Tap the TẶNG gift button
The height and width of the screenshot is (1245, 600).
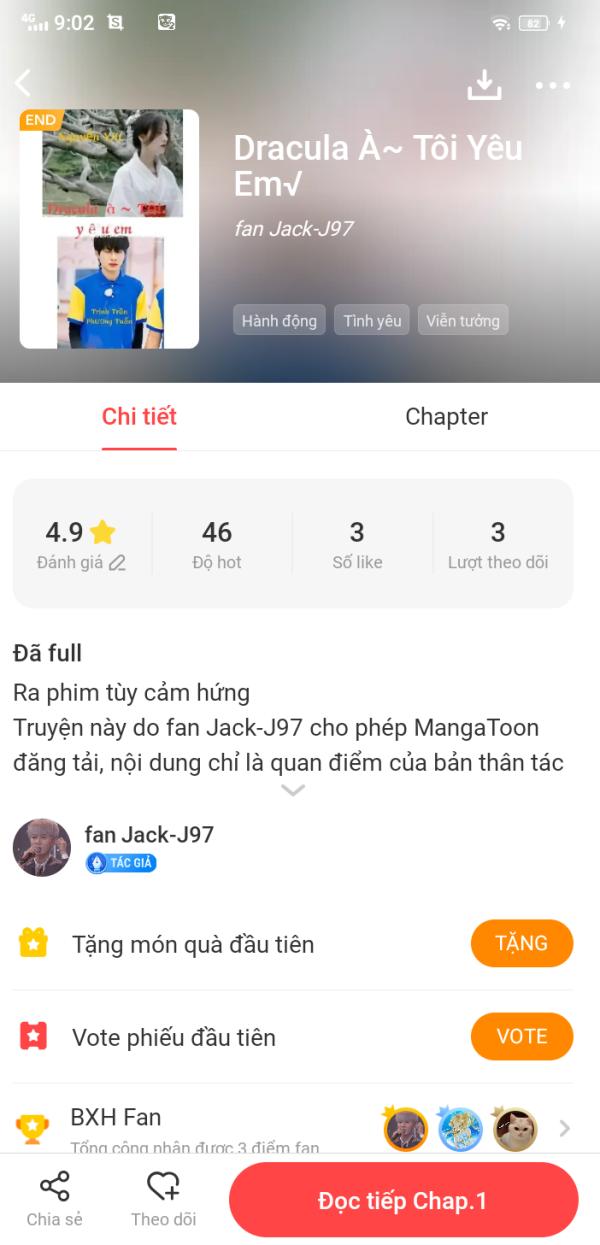pyautogui.click(x=521, y=943)
